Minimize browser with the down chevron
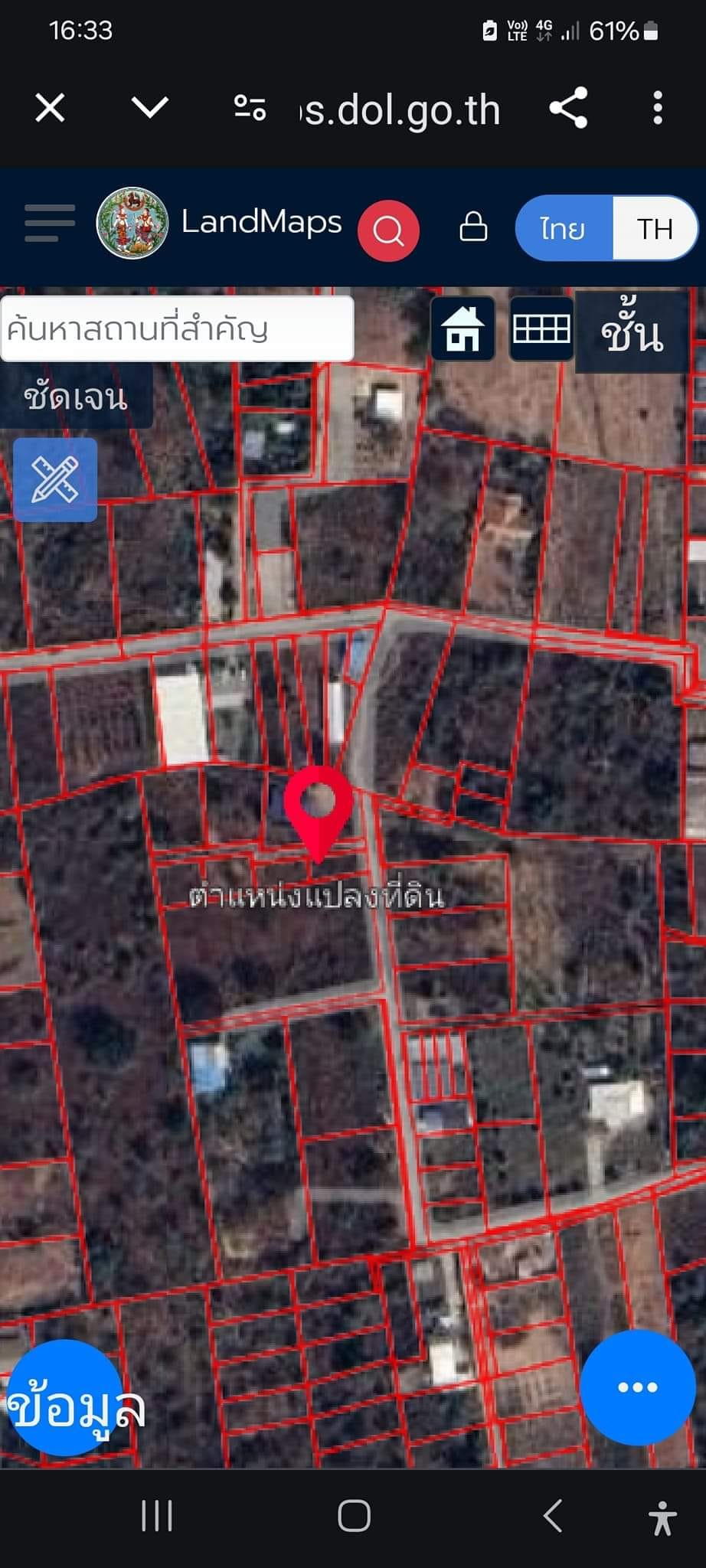 (x=149, y=107)
